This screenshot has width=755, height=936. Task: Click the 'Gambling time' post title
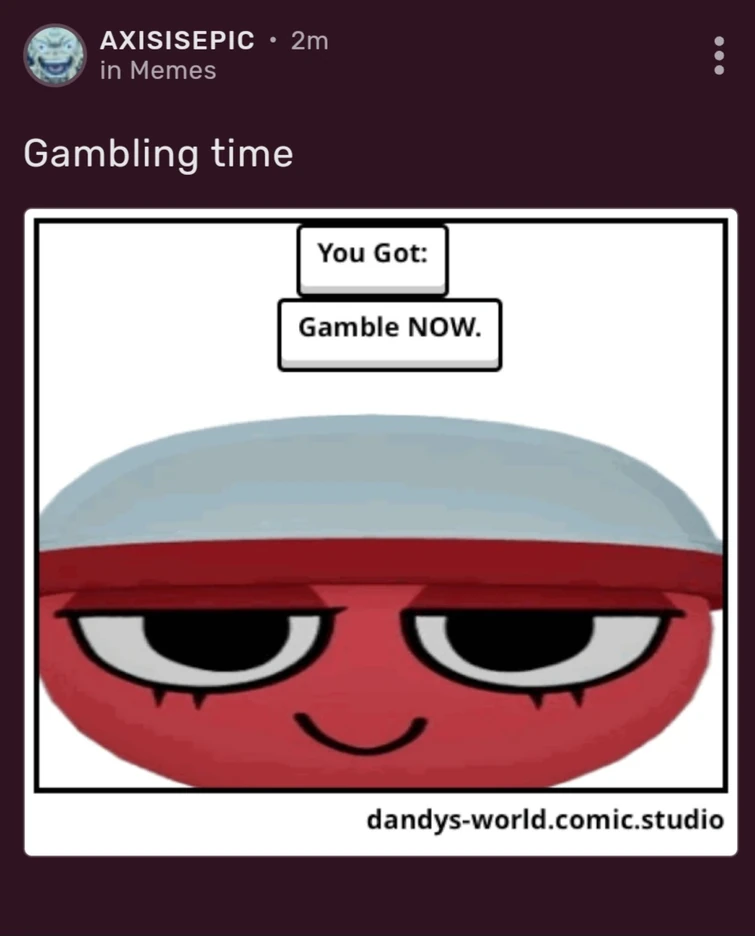pyautogui.click(x=160, y=154)
